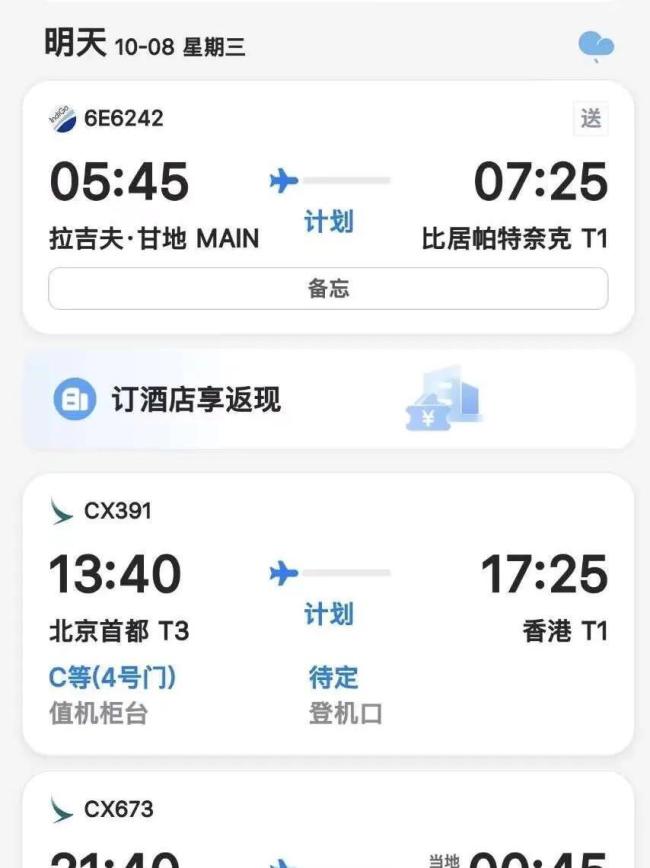Open flight 6E6242 details card
This screenshot has width=650, height=868.
pyautogui.click(x=328, y=185)
